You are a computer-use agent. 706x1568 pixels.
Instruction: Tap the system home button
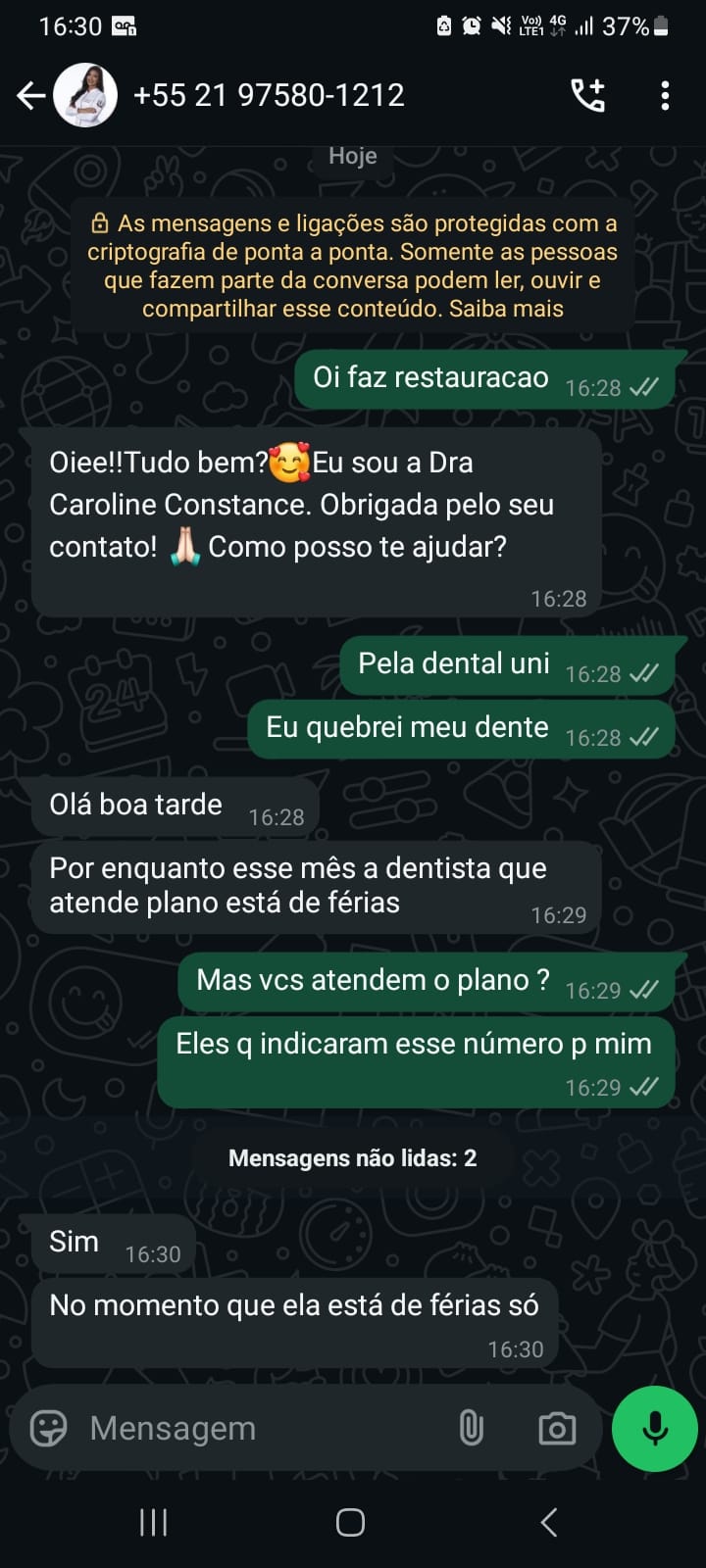(351, 1522)
